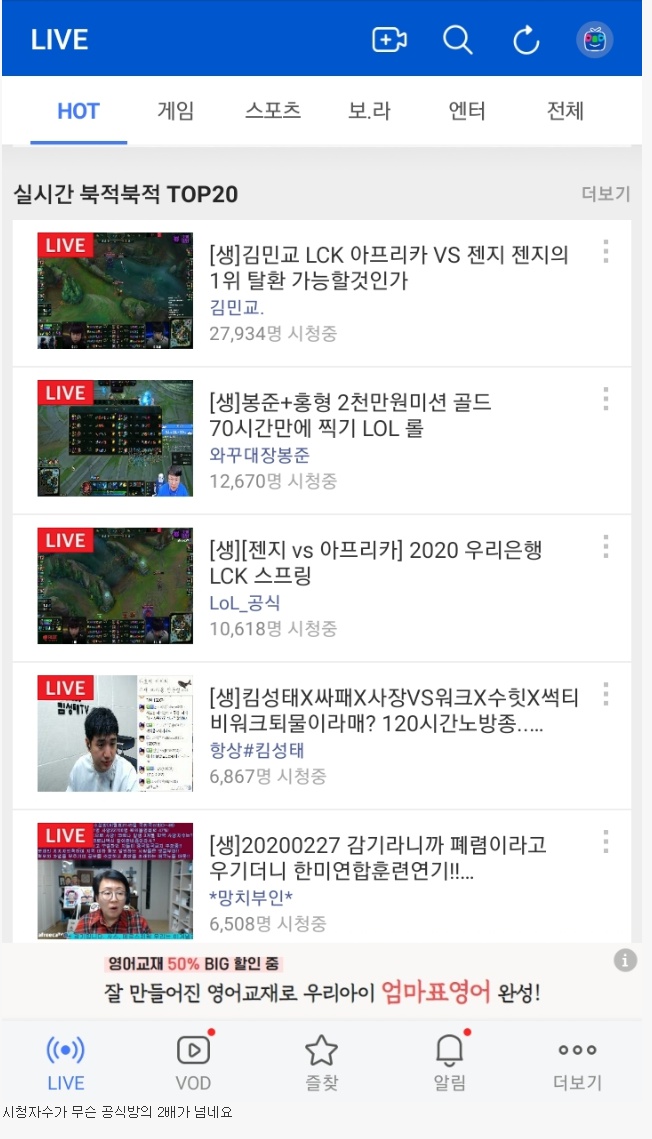Switch to the 스포츠 tab

pos(272,110)
